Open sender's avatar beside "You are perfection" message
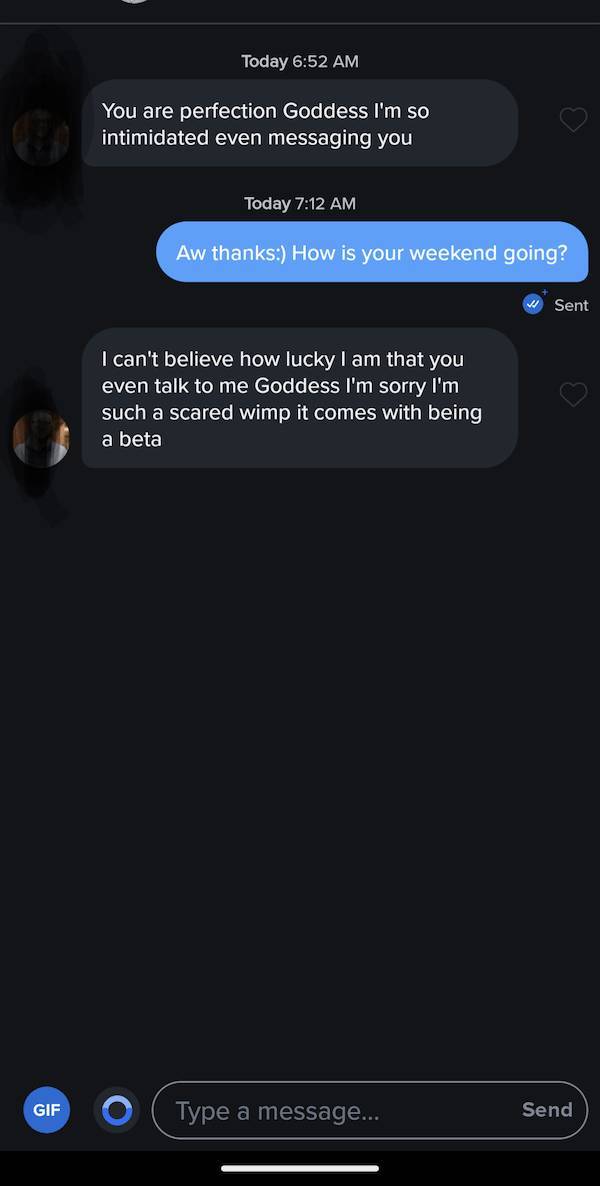 click(x=41, y=137)
